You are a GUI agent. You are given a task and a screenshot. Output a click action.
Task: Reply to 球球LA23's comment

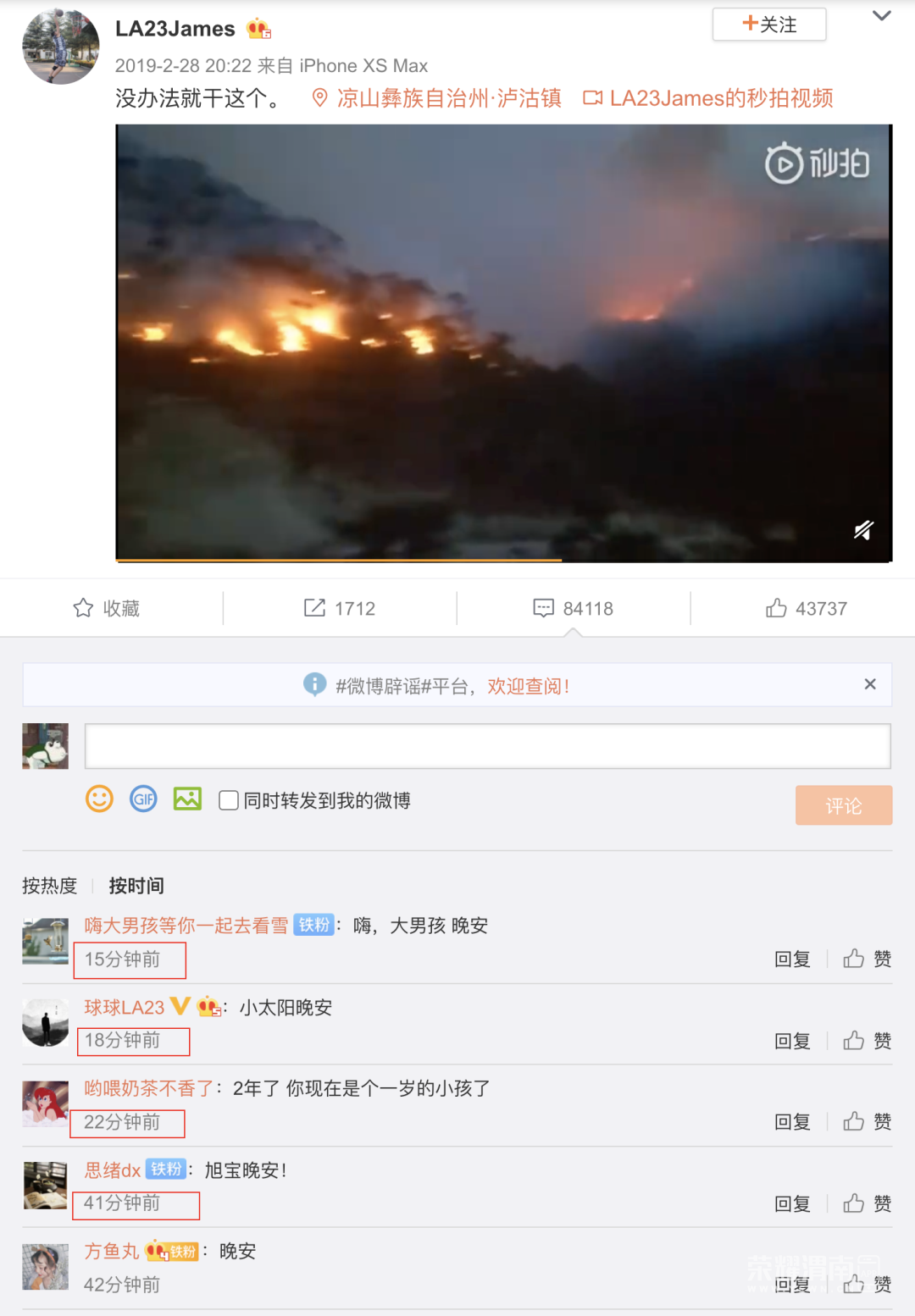792,1041
